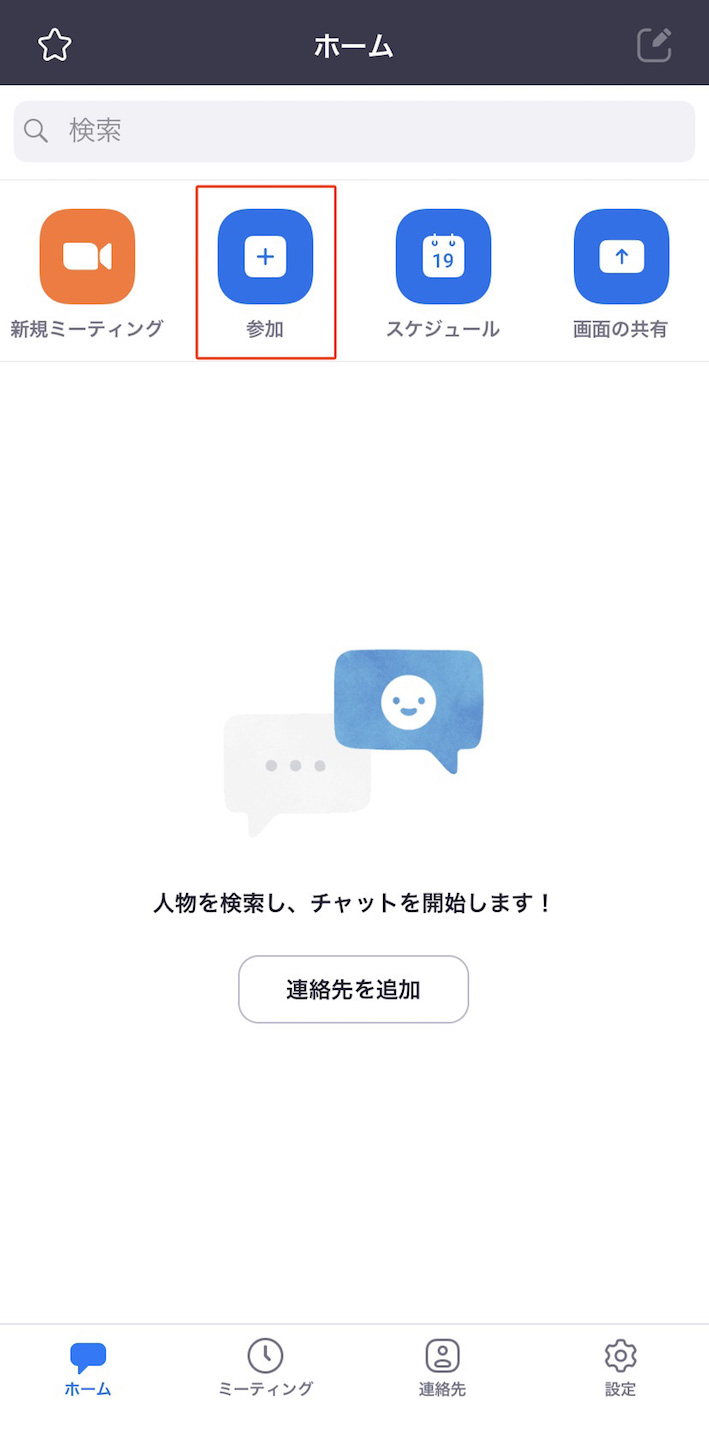Compose a new chat with the pencil icon

(x=654, y=45)
